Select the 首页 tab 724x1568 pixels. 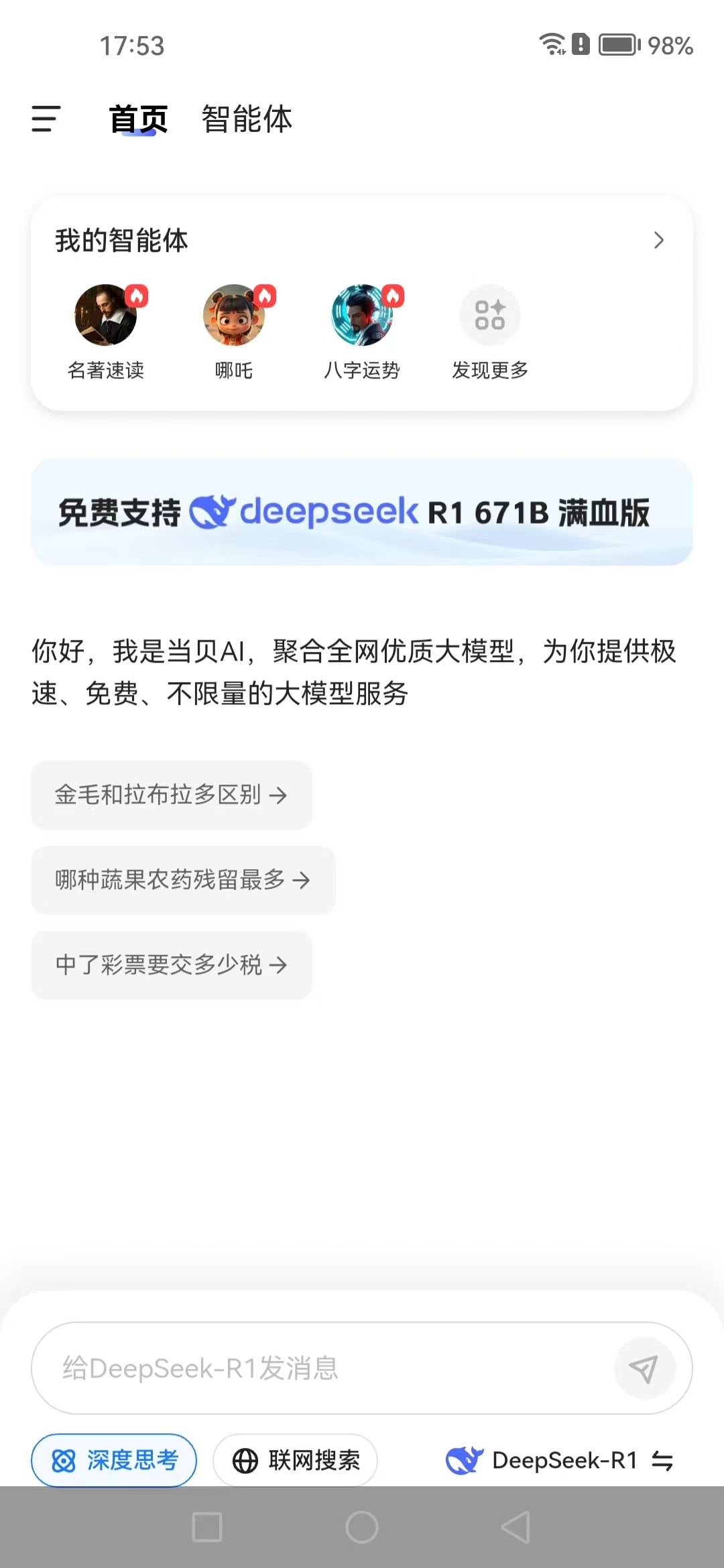click(x=139, y=119)
